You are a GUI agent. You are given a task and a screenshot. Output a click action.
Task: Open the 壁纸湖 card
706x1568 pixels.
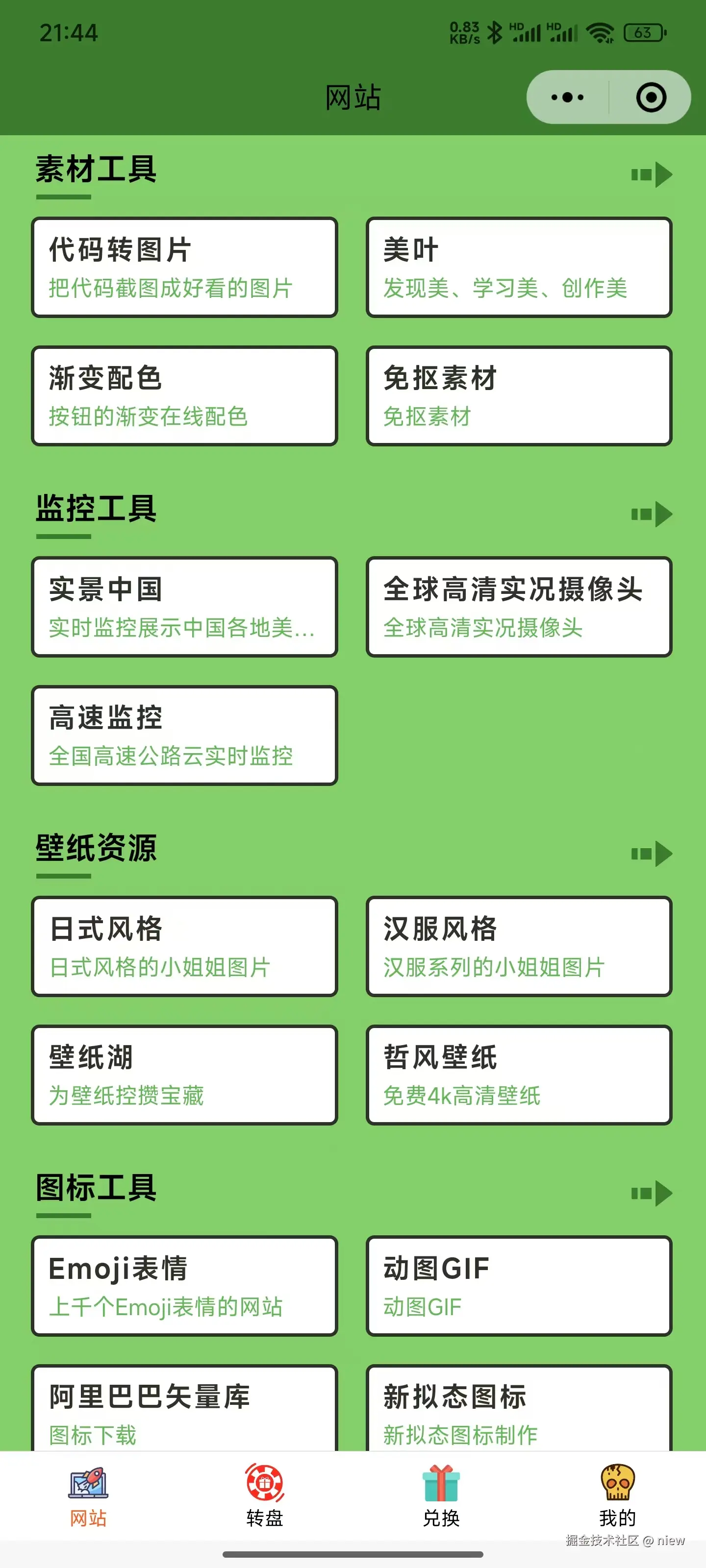pos(184,1075)
